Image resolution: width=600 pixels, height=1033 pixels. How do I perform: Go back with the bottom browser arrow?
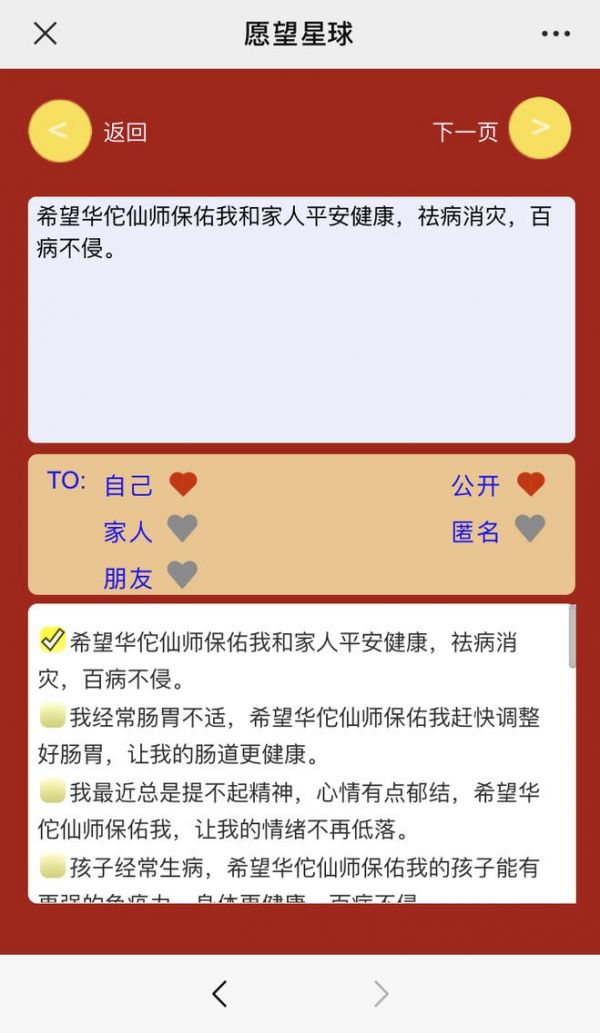point(220,993)
